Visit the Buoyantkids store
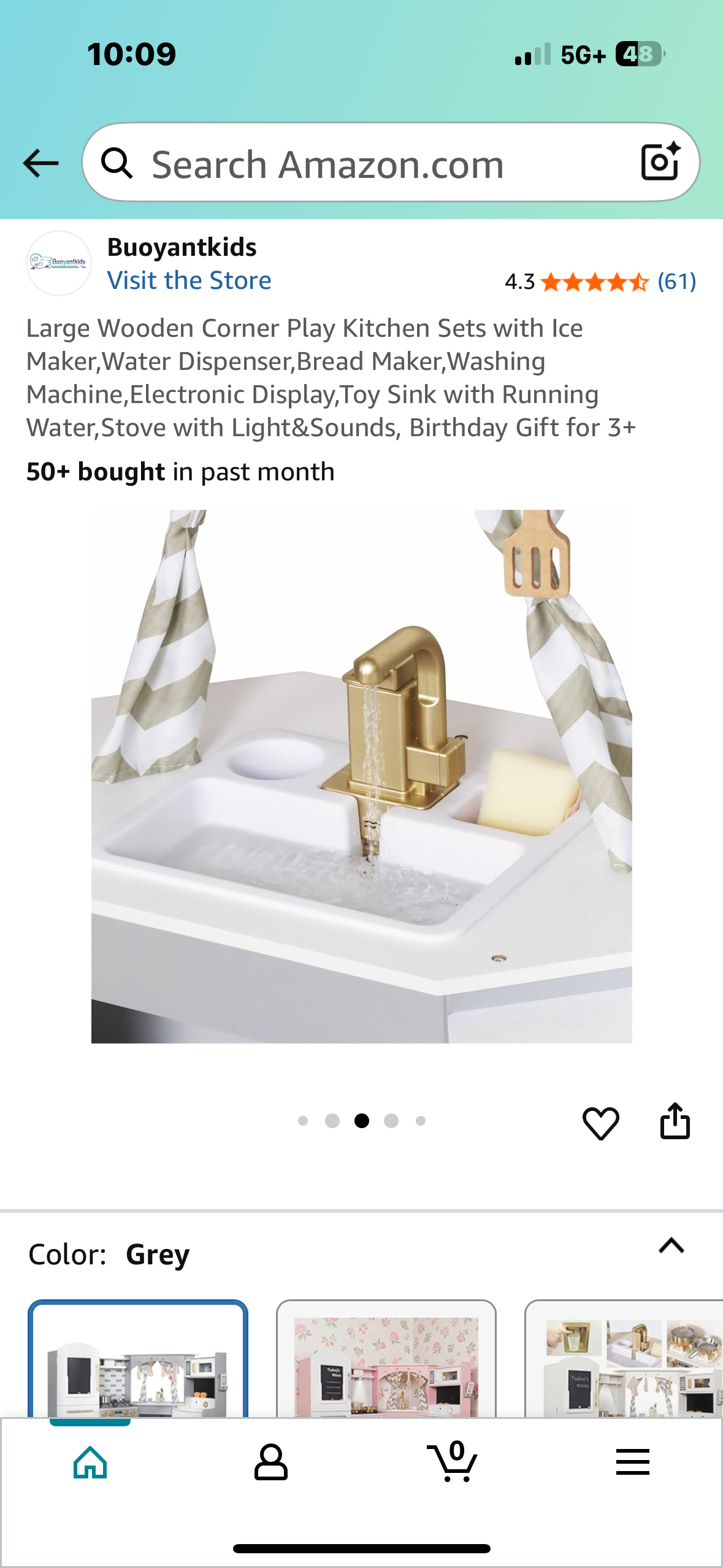This screenshot has width=723, height=1568. 189,281
